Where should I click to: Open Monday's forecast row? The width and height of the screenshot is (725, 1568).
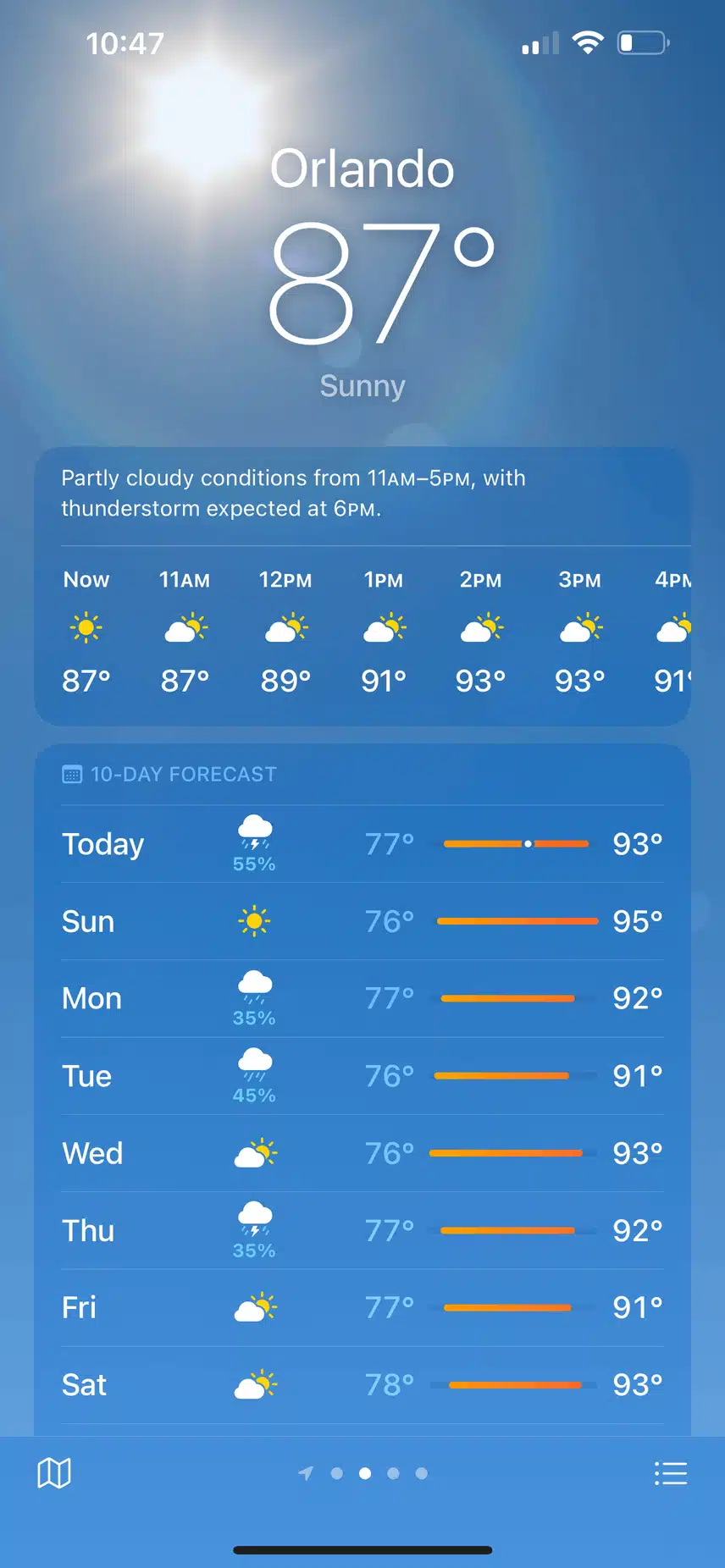[362, 999]
